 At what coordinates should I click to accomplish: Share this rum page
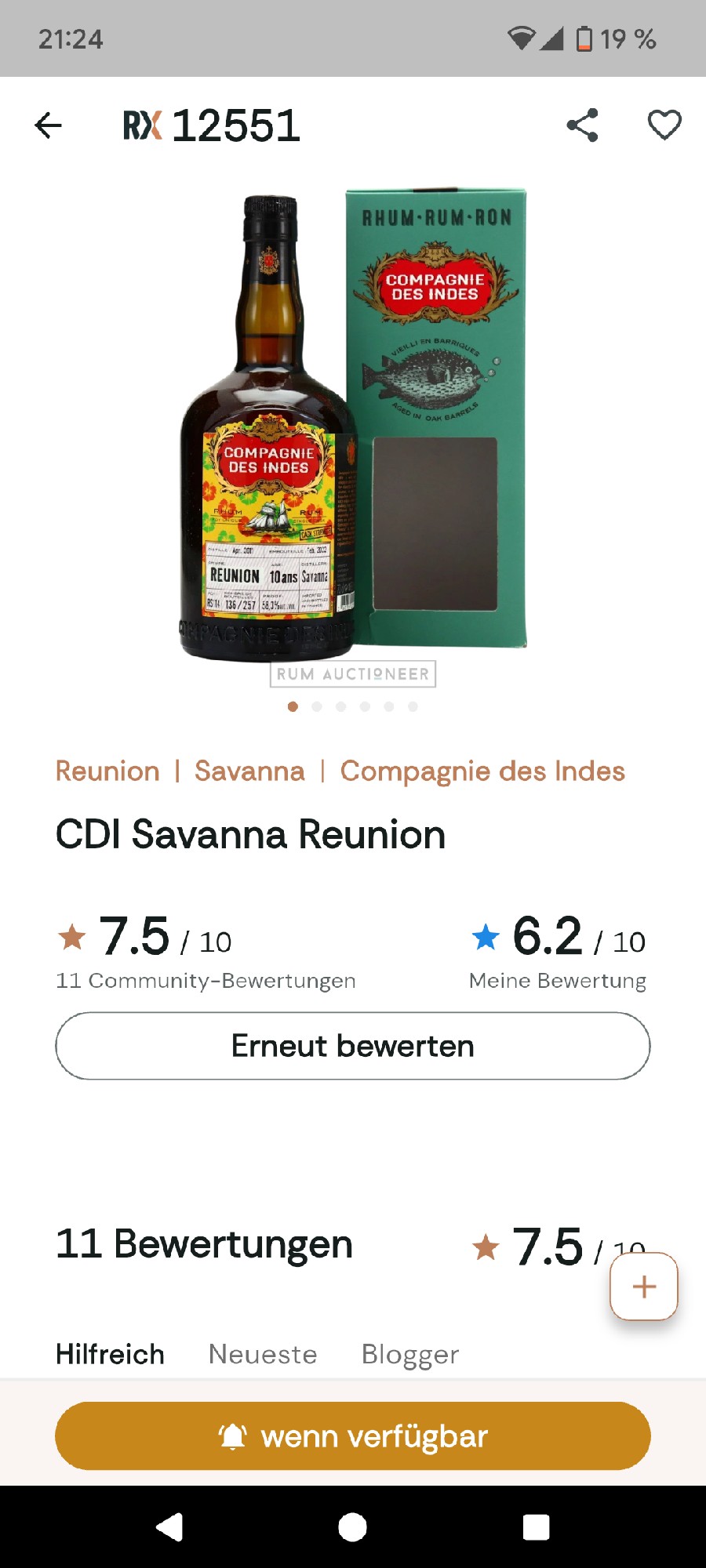[582, 125]
